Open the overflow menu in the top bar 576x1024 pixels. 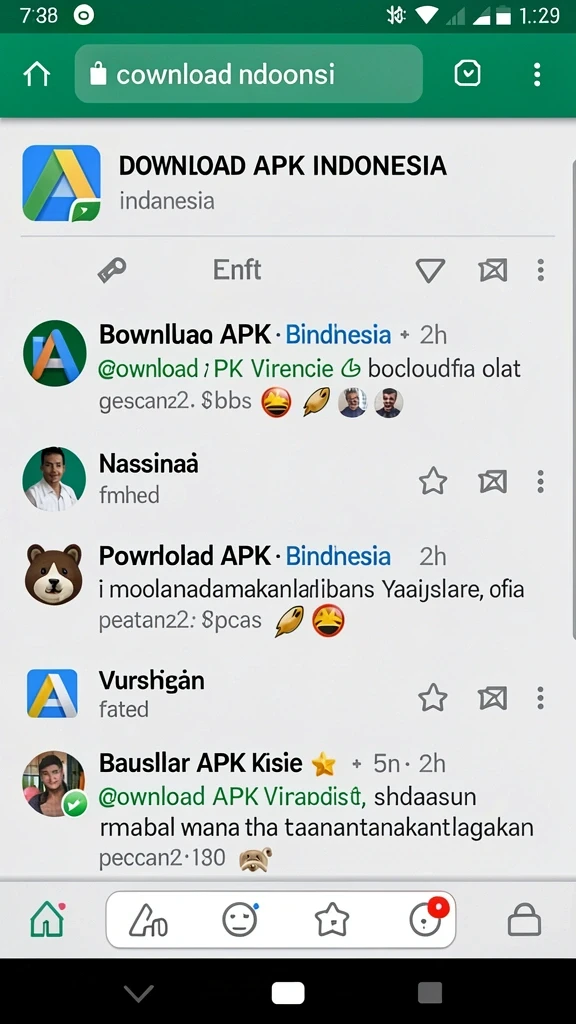pyautogui.click(x=537, y=74)
